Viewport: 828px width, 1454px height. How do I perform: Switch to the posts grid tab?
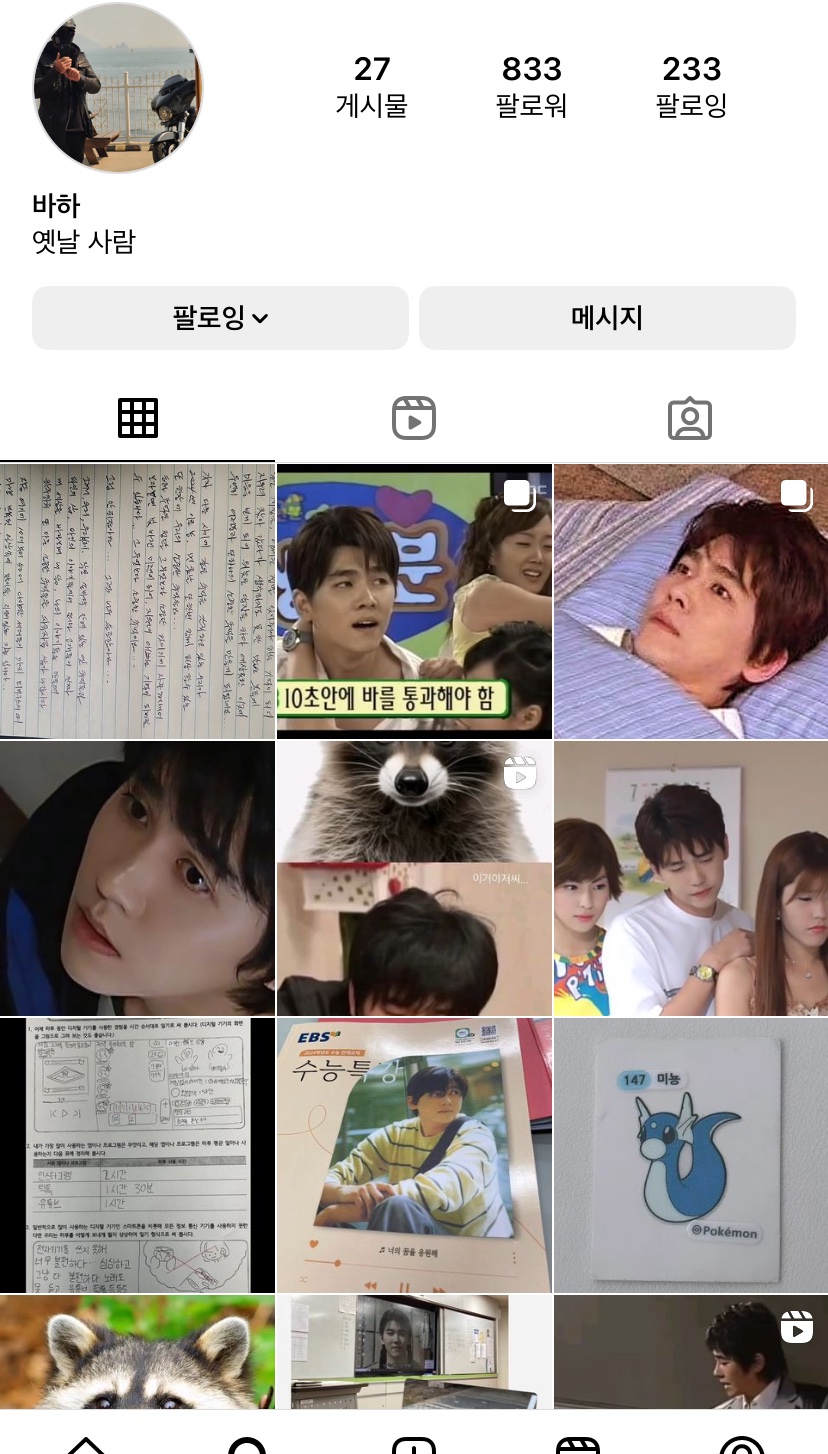[x=138, y=418]
